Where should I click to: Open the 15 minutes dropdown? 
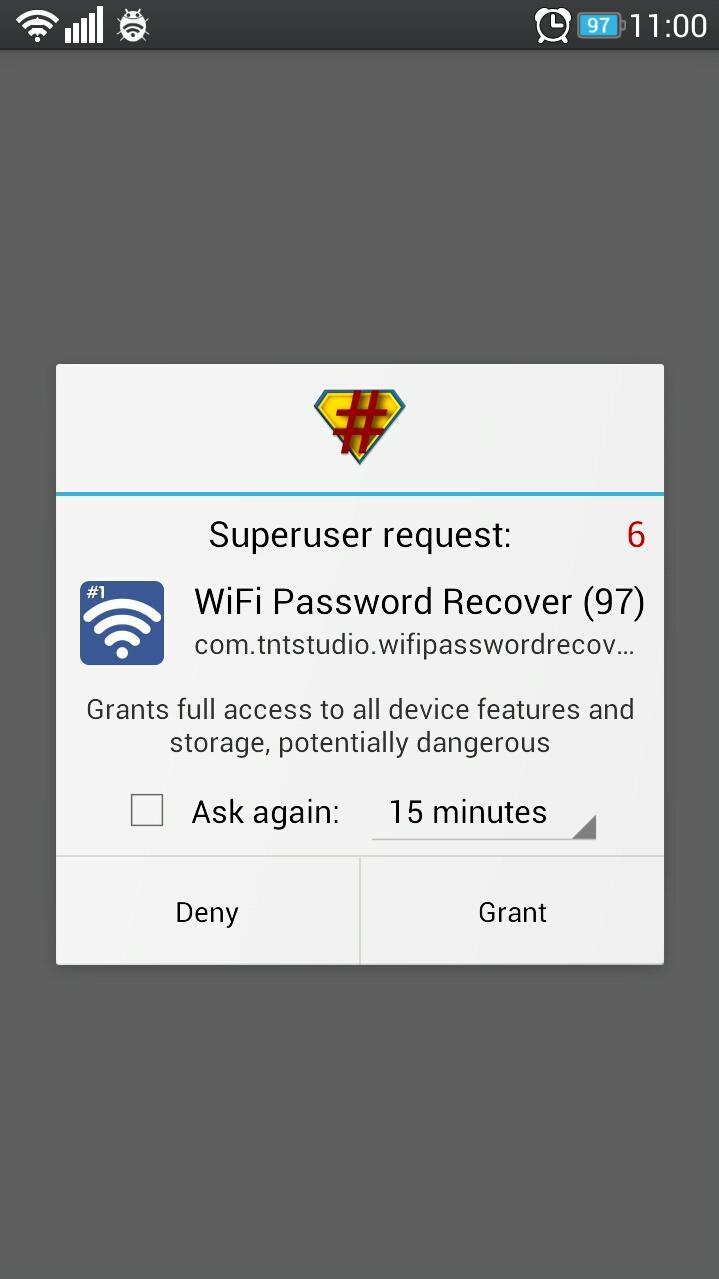(x=483, y=812)
